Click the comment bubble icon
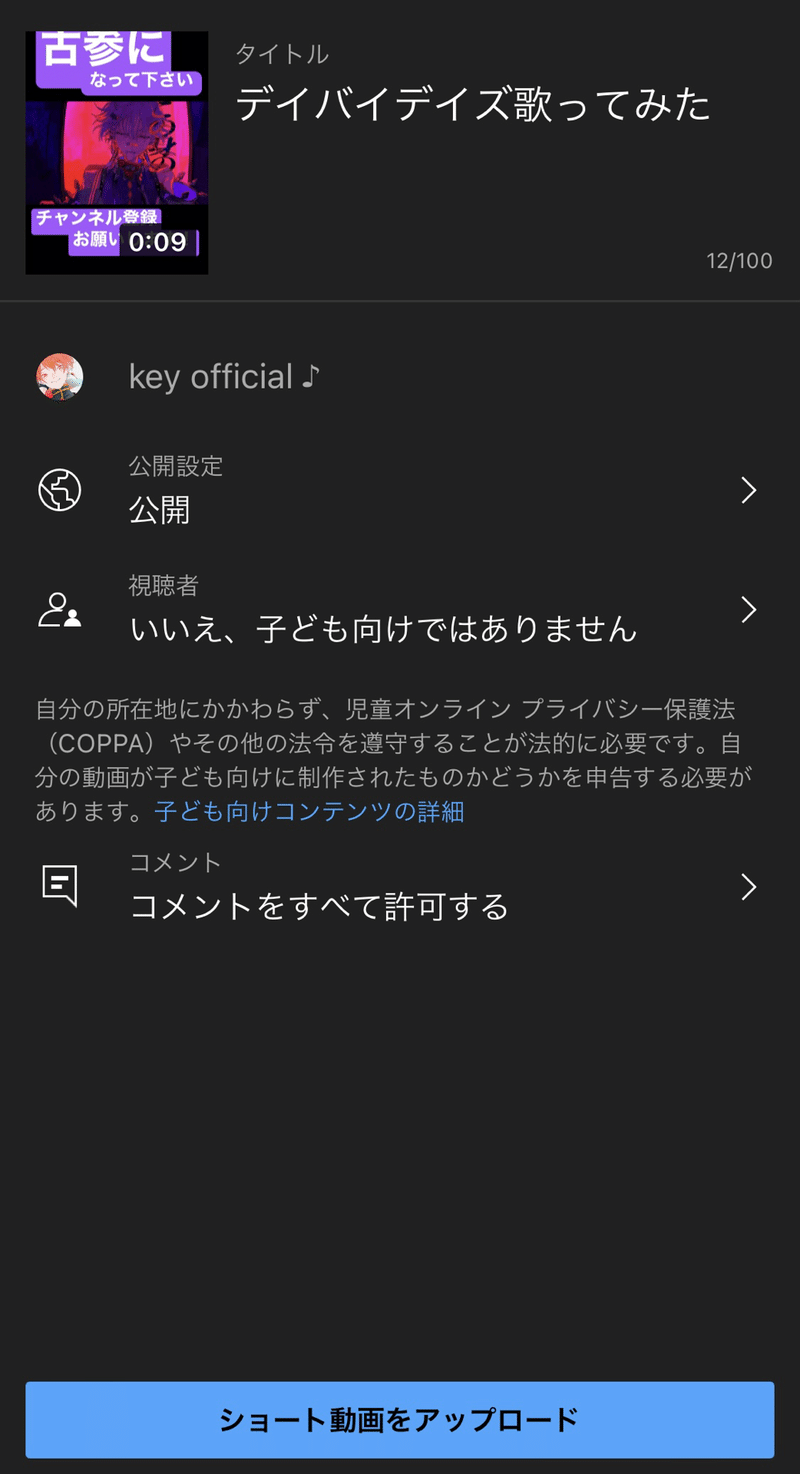This screenshot has height=1474, width=800. tap(60, 885)
